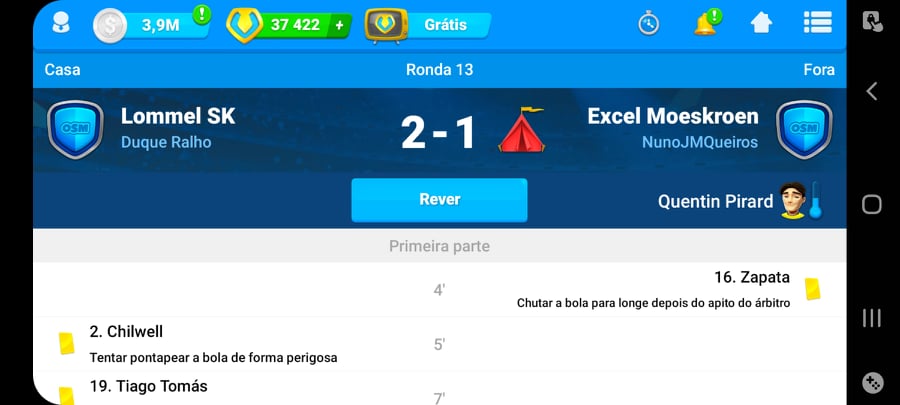Open the main menu list icon
This screenshot has height=405, width=900.
click(817, 23)
